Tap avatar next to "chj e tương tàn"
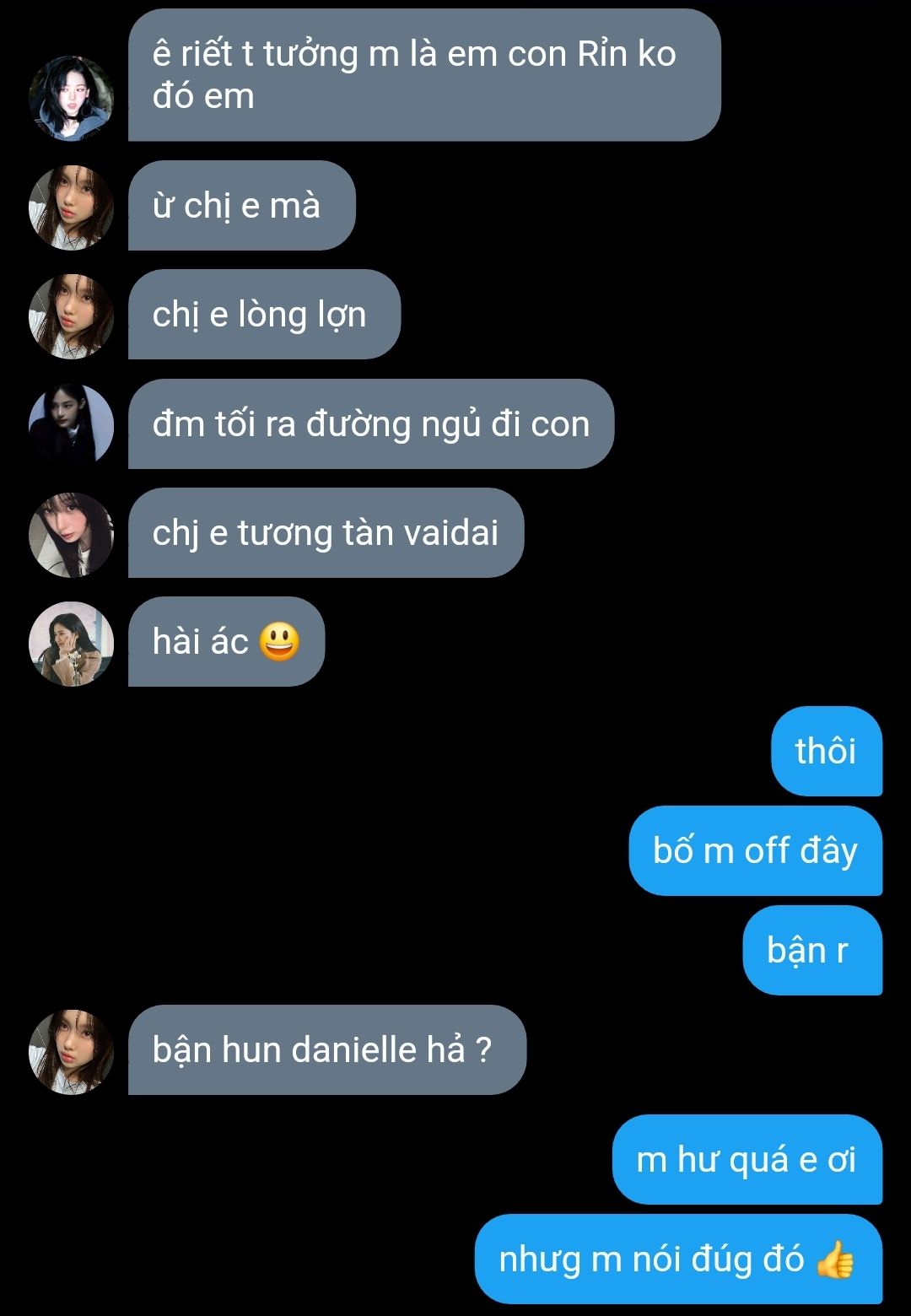This screenshot has height=1316, width=911. [x=71, y=534]
